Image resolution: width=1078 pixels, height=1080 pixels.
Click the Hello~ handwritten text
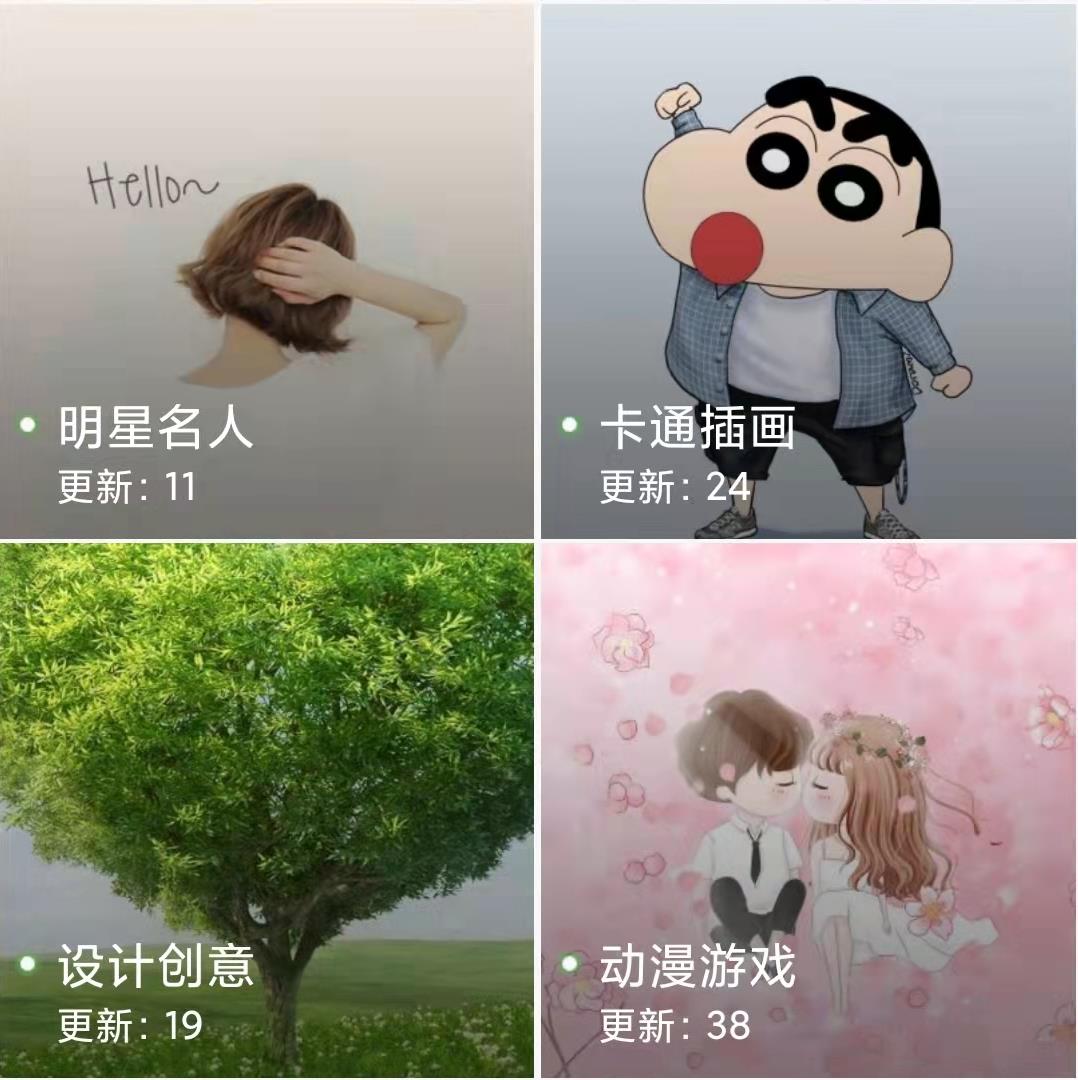150,182
